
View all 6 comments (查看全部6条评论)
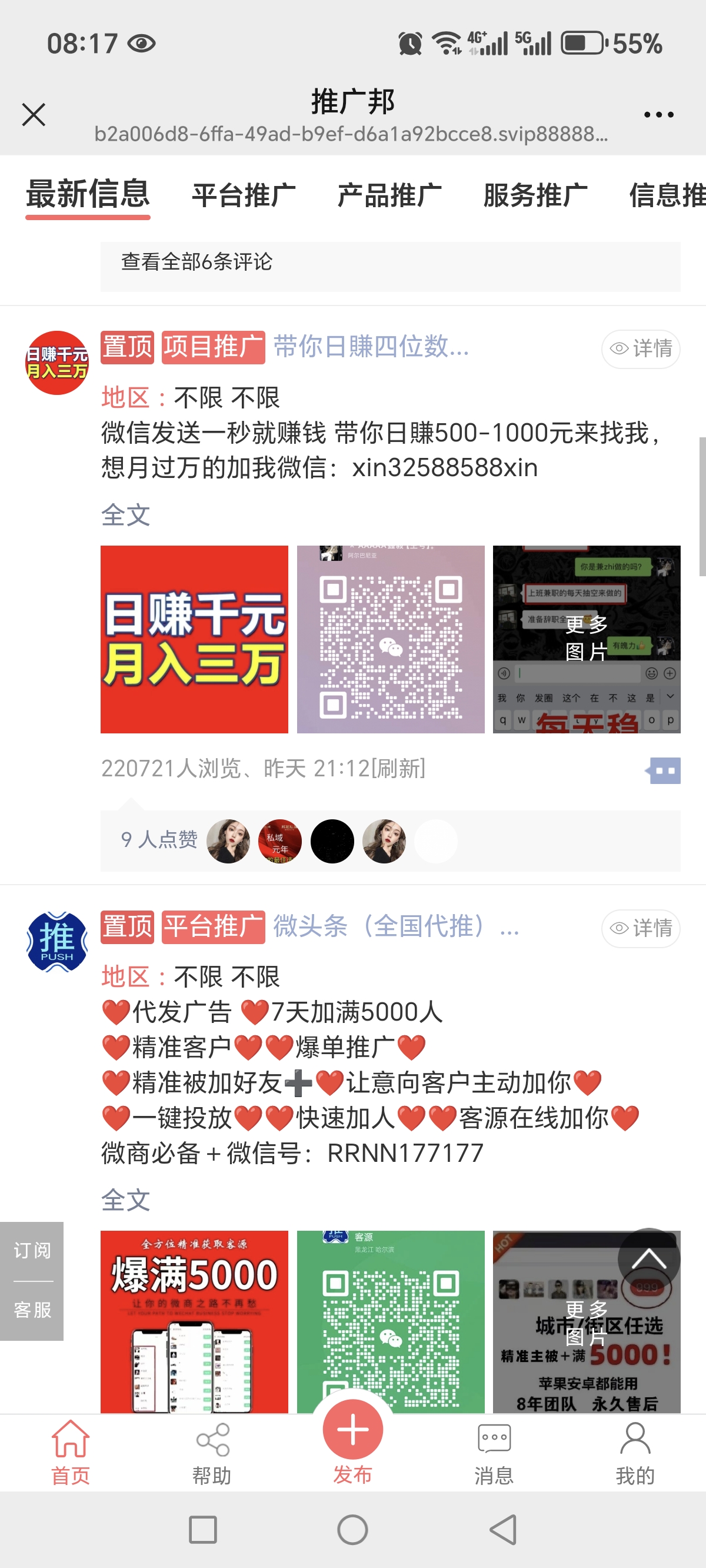[197, 263]
